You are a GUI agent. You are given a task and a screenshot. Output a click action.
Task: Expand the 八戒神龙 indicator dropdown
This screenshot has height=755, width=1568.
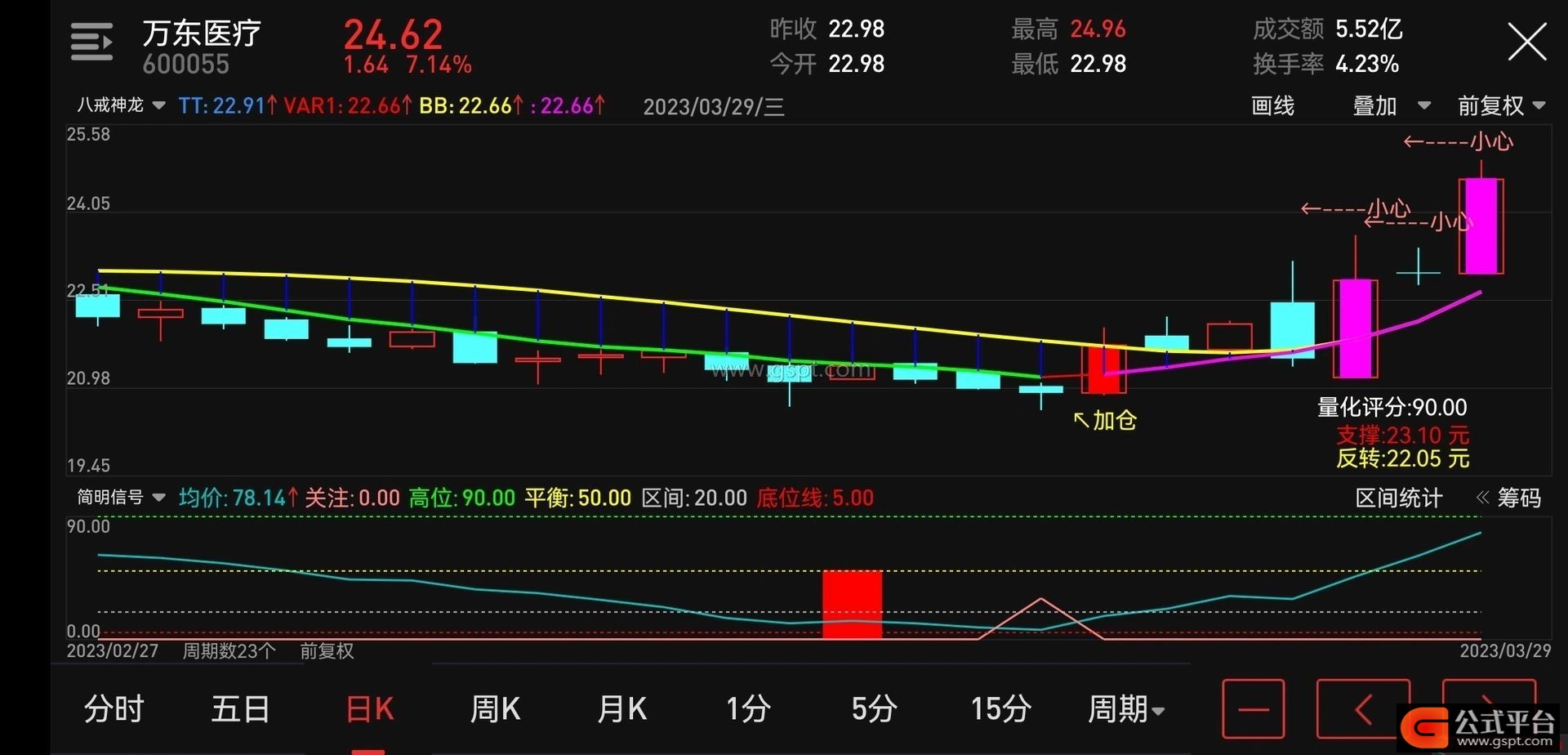coord(121,105)
